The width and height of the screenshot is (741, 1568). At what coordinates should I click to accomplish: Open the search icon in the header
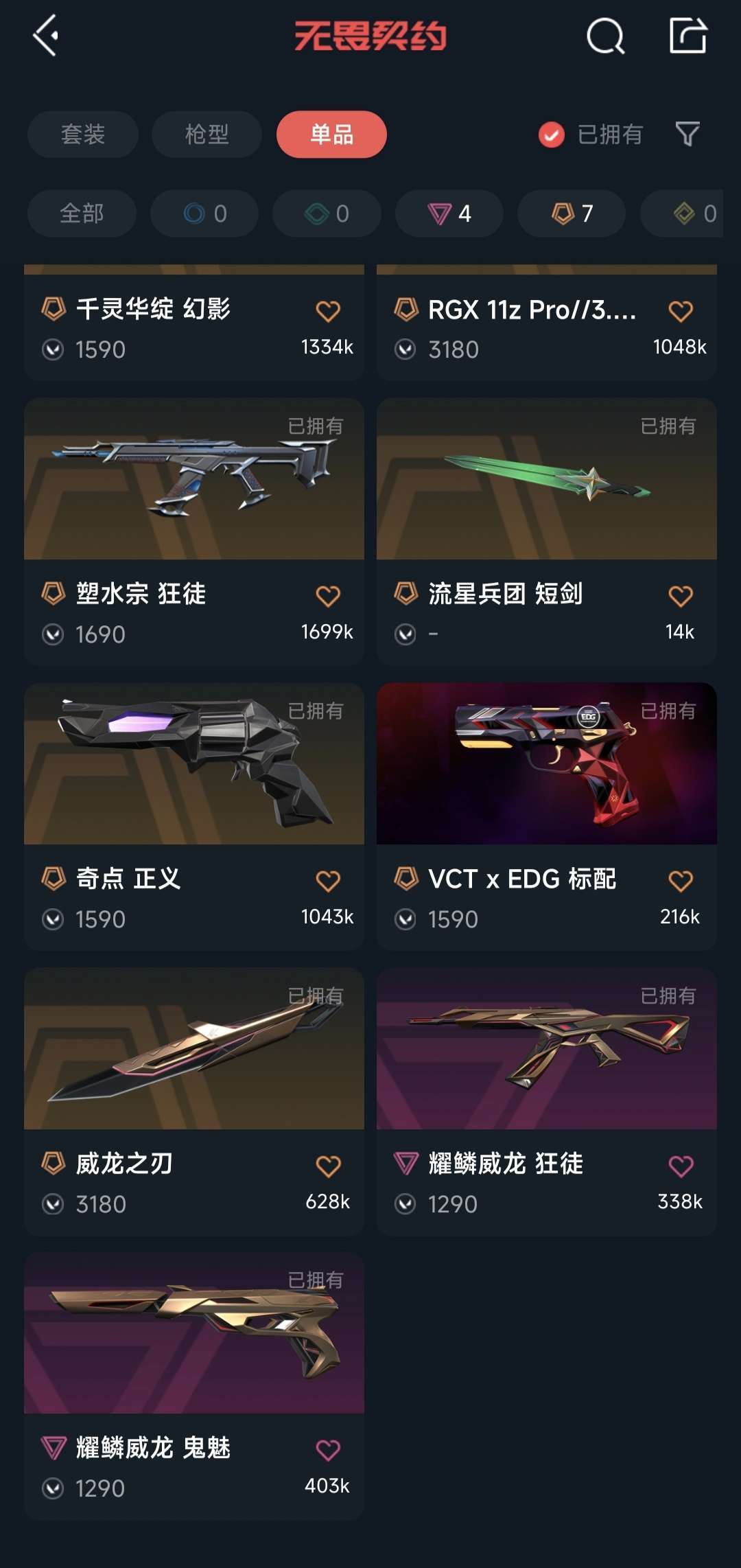coord(605,36)
